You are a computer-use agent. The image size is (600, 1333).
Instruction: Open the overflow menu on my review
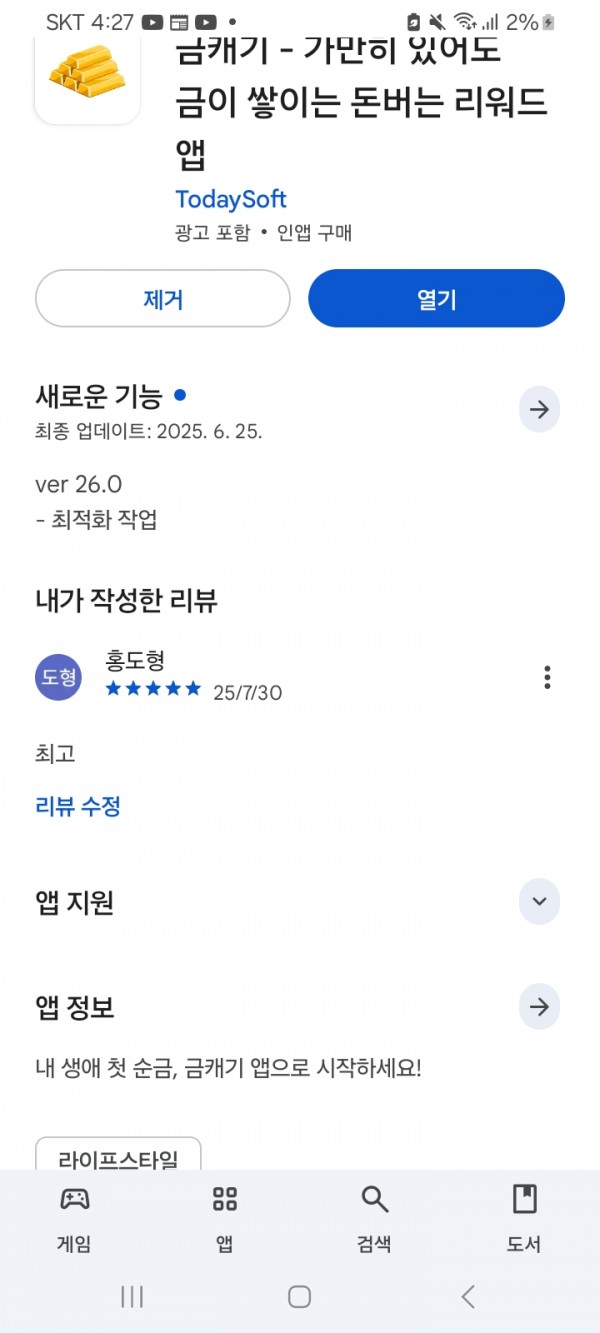point(547,677)
